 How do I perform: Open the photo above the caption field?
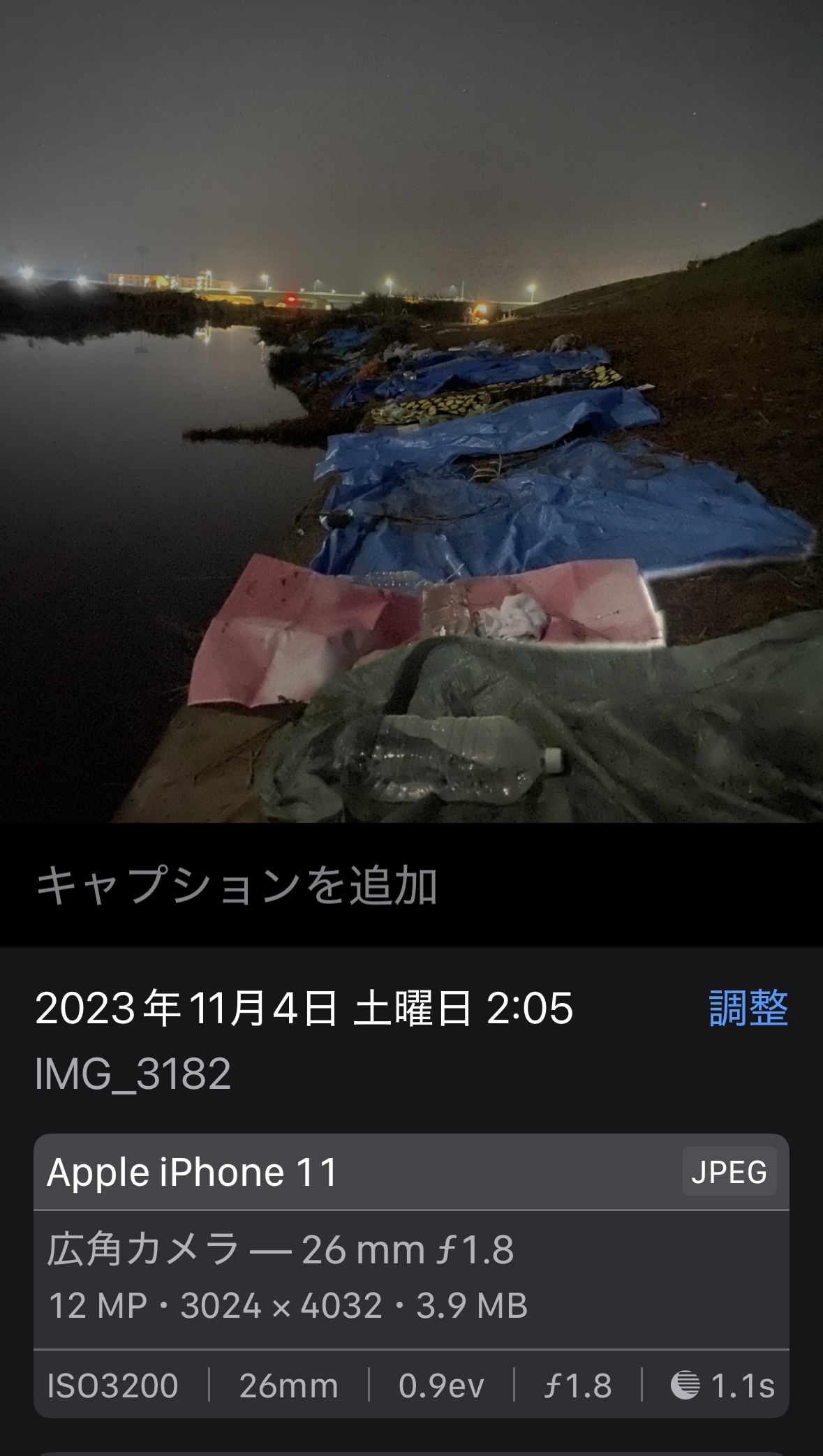(411, 412)
